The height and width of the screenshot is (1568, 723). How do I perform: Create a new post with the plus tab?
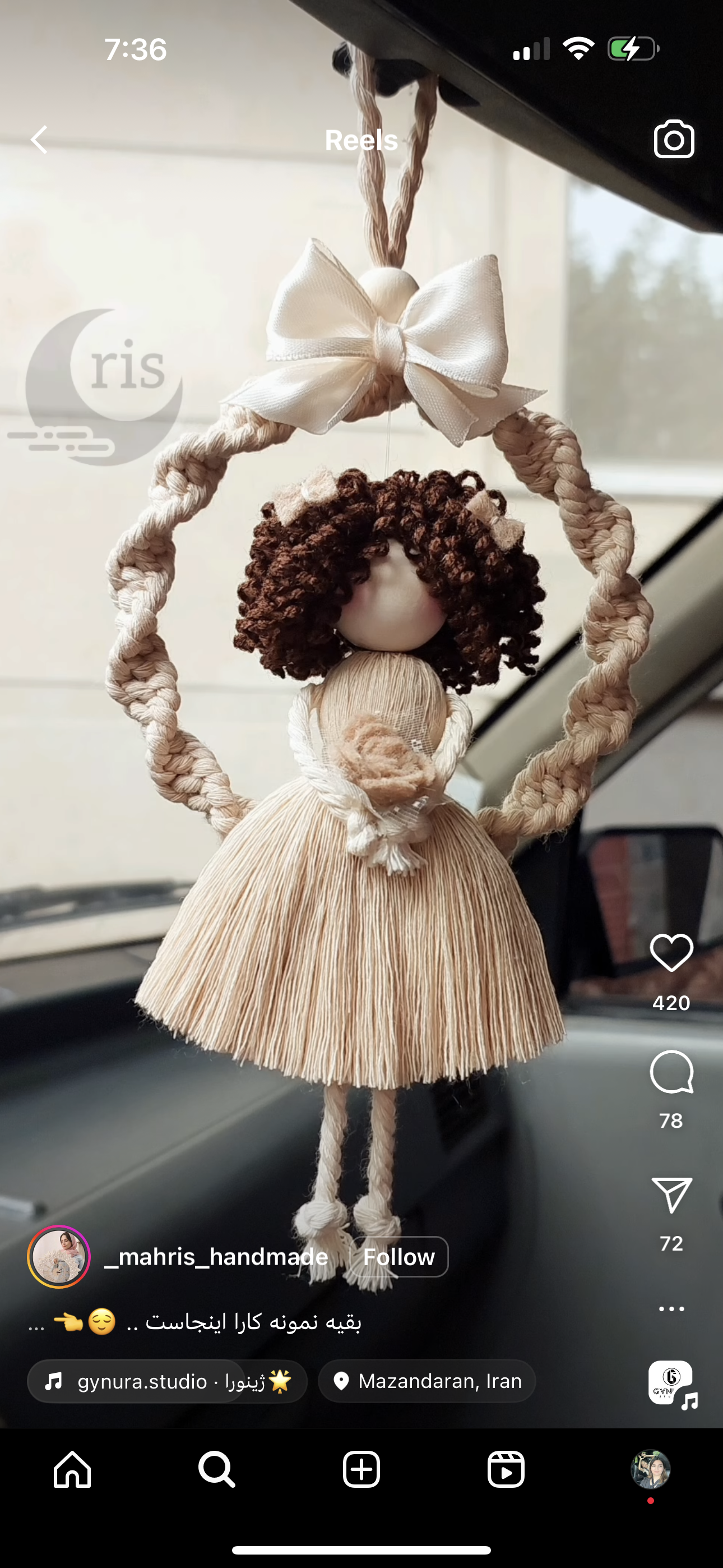click(361, 1469)
